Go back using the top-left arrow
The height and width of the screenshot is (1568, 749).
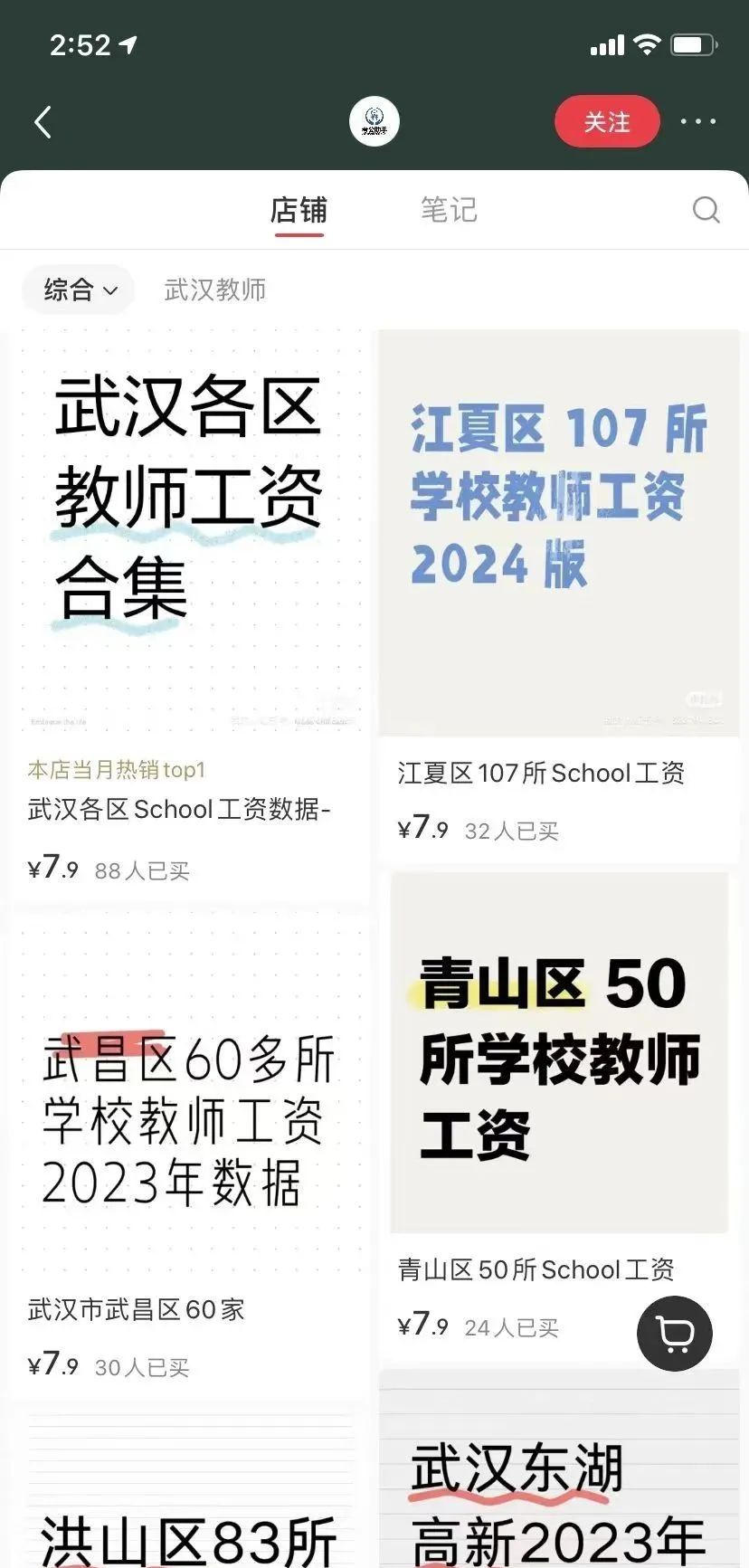43,121
